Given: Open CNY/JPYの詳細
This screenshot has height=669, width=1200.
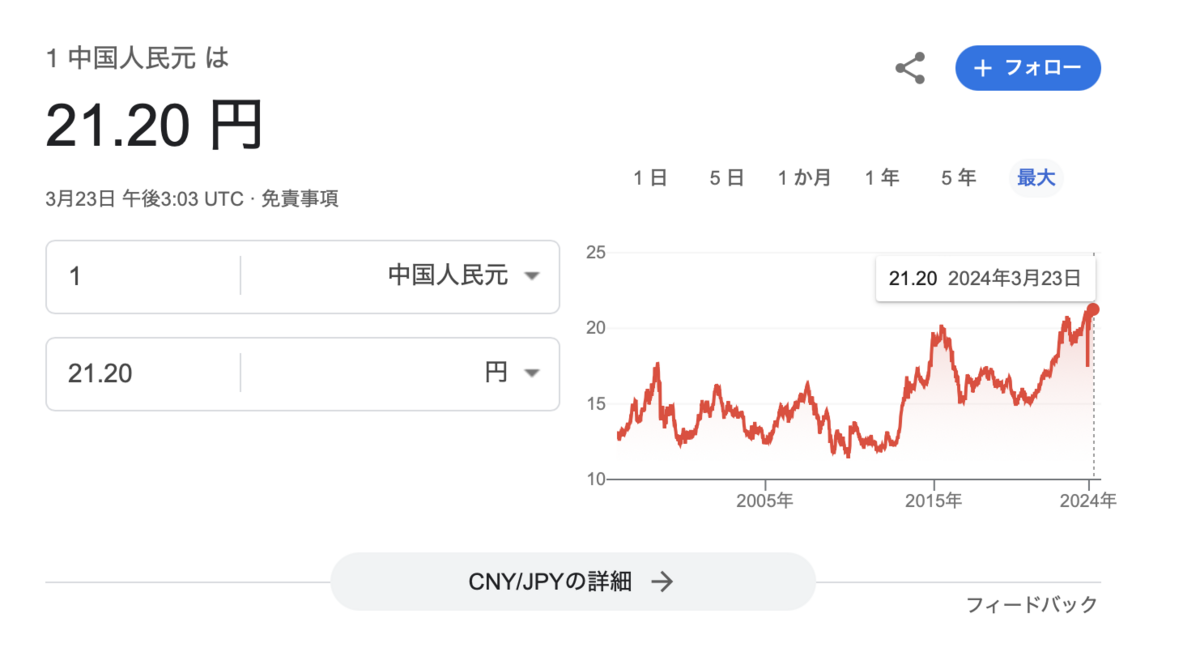Looking at the screenshot, I should (x=573, y=581).
